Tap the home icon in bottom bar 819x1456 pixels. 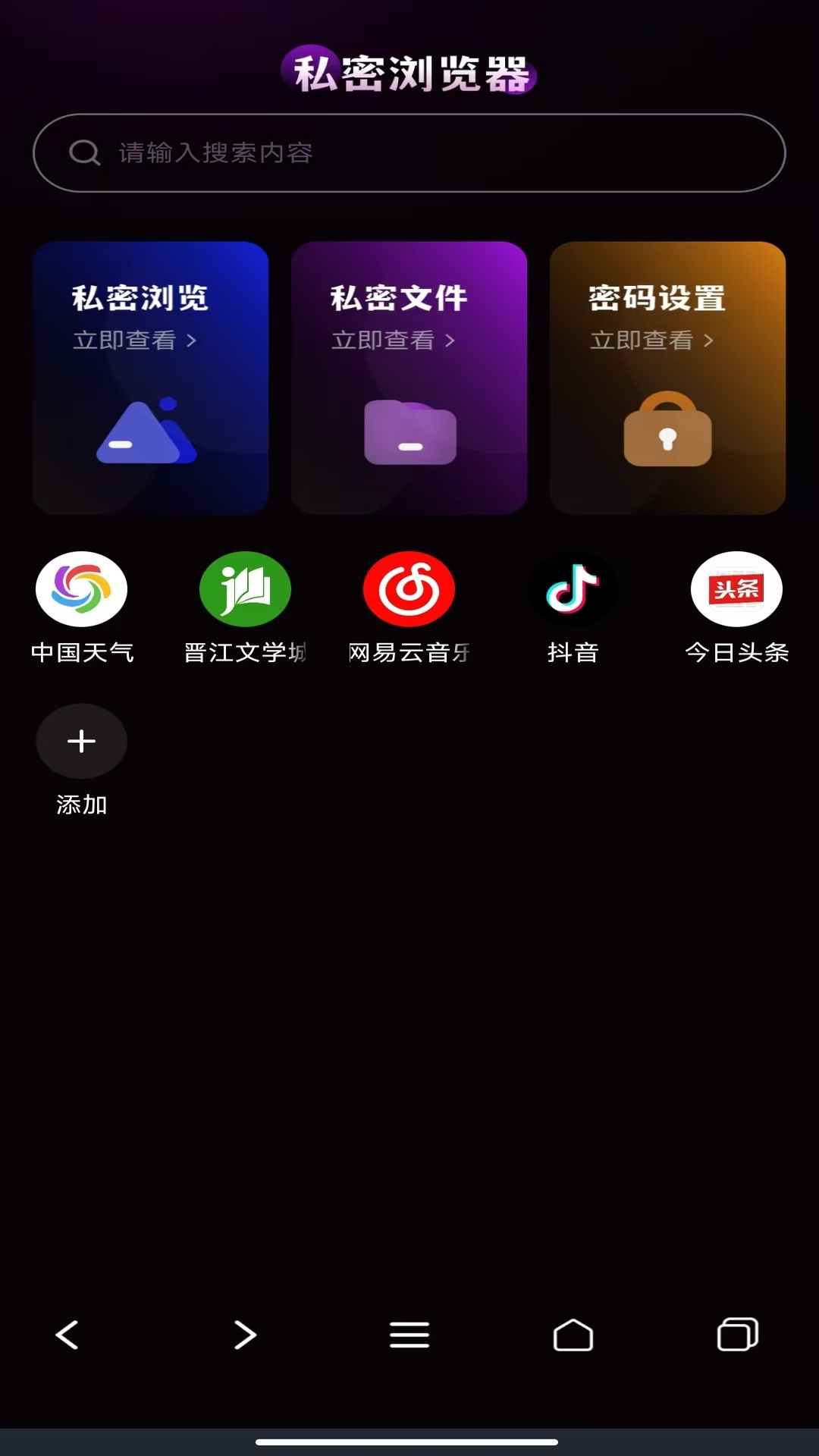coord(573,1335)
